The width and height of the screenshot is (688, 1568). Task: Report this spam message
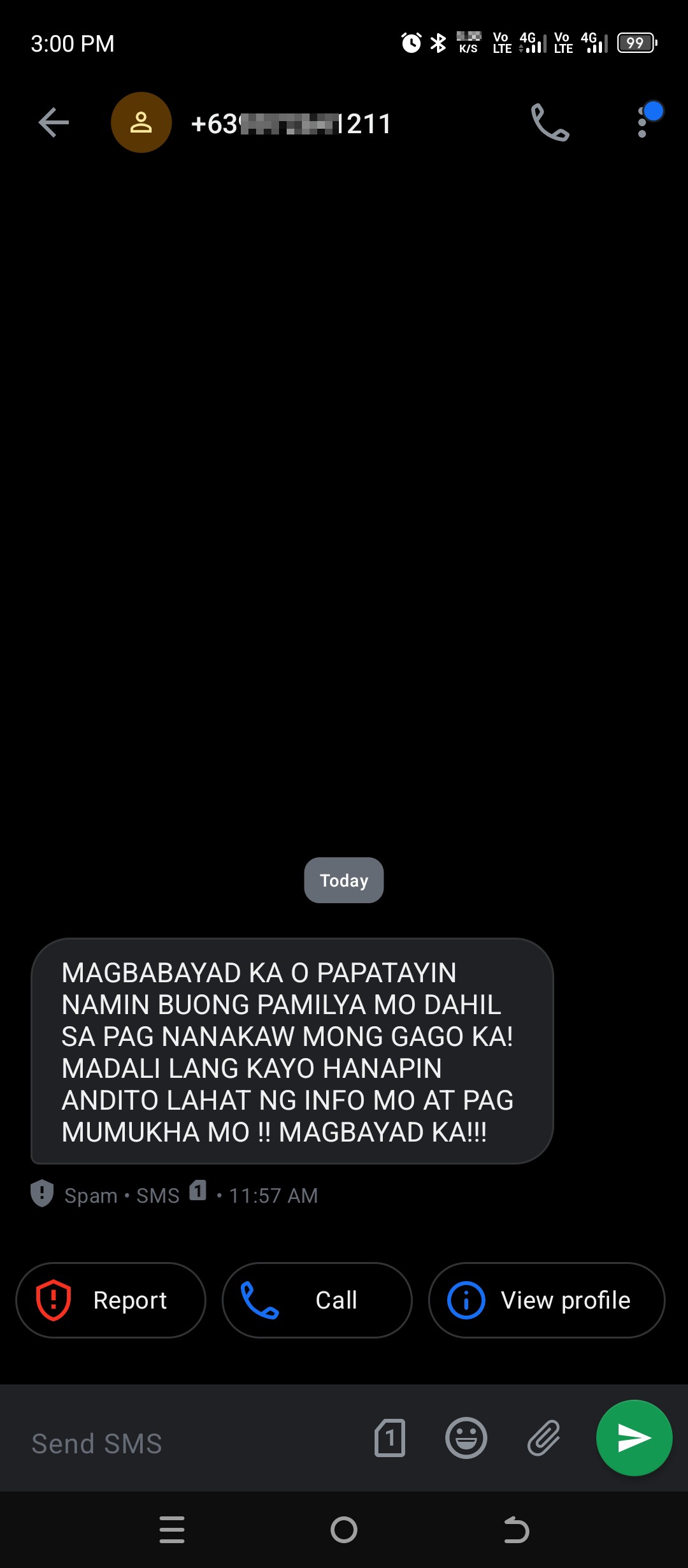(111, 1300)
